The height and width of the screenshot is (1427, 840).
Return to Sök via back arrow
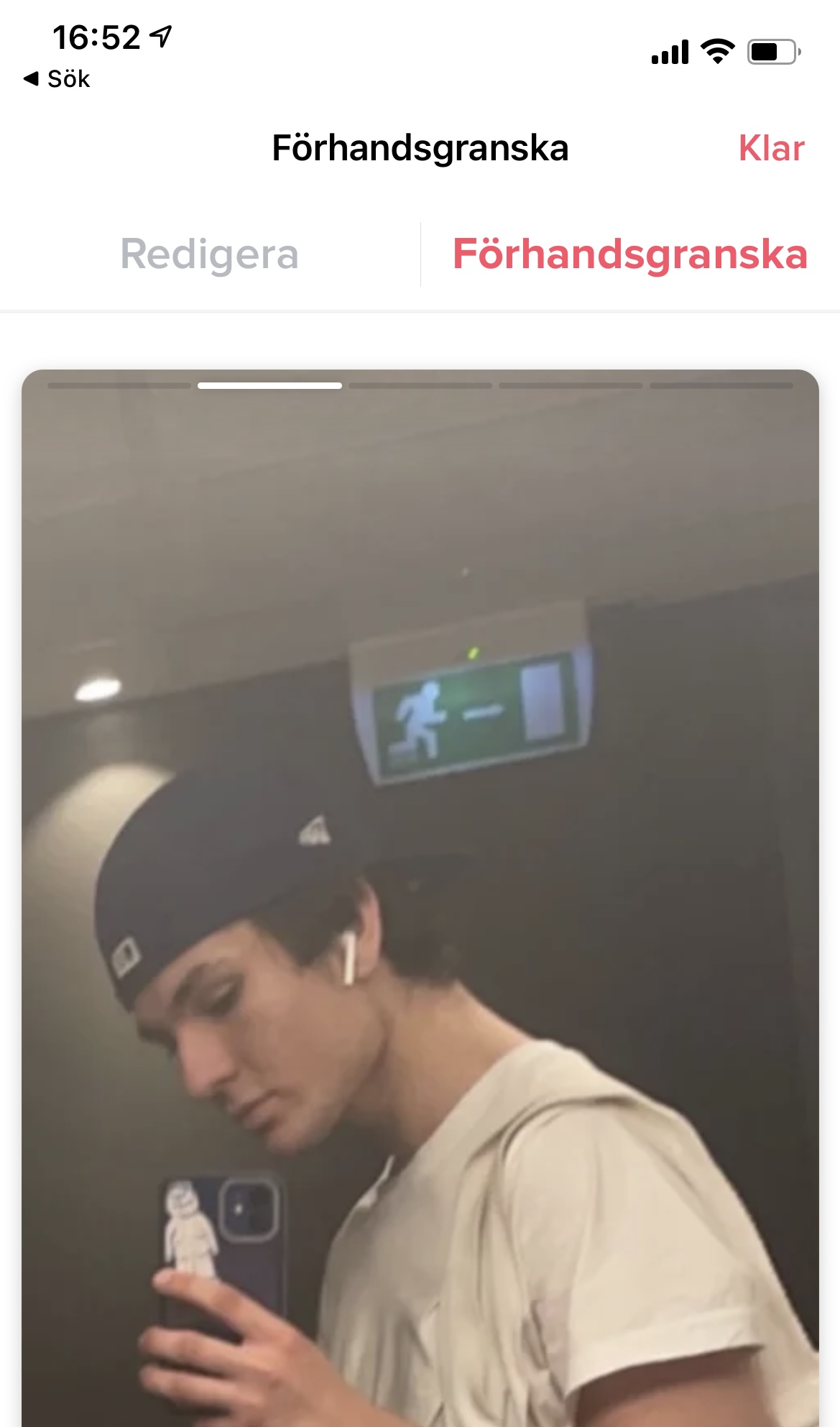(57, 78)
